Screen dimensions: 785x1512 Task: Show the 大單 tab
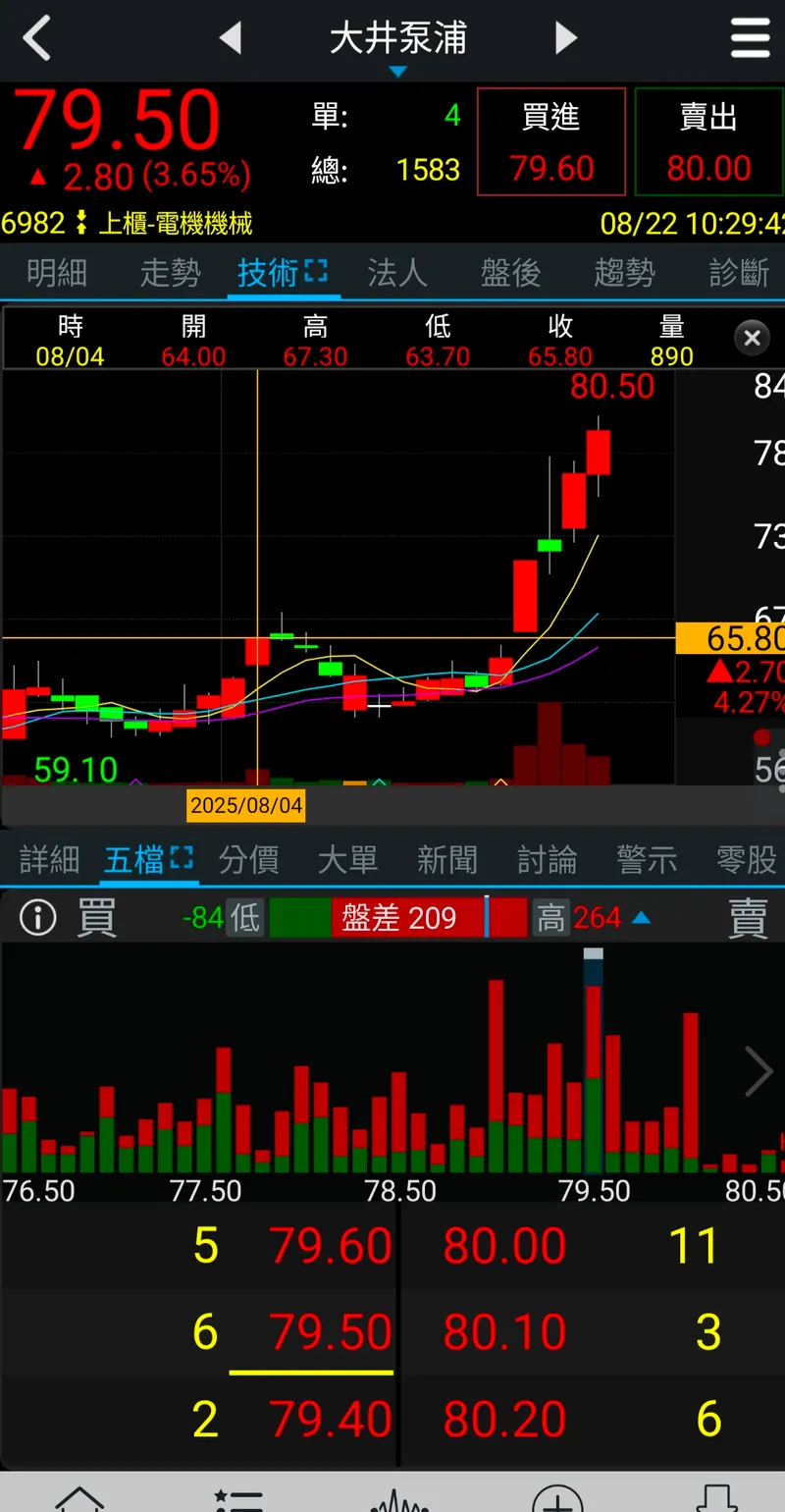click(x=347, y=860)
